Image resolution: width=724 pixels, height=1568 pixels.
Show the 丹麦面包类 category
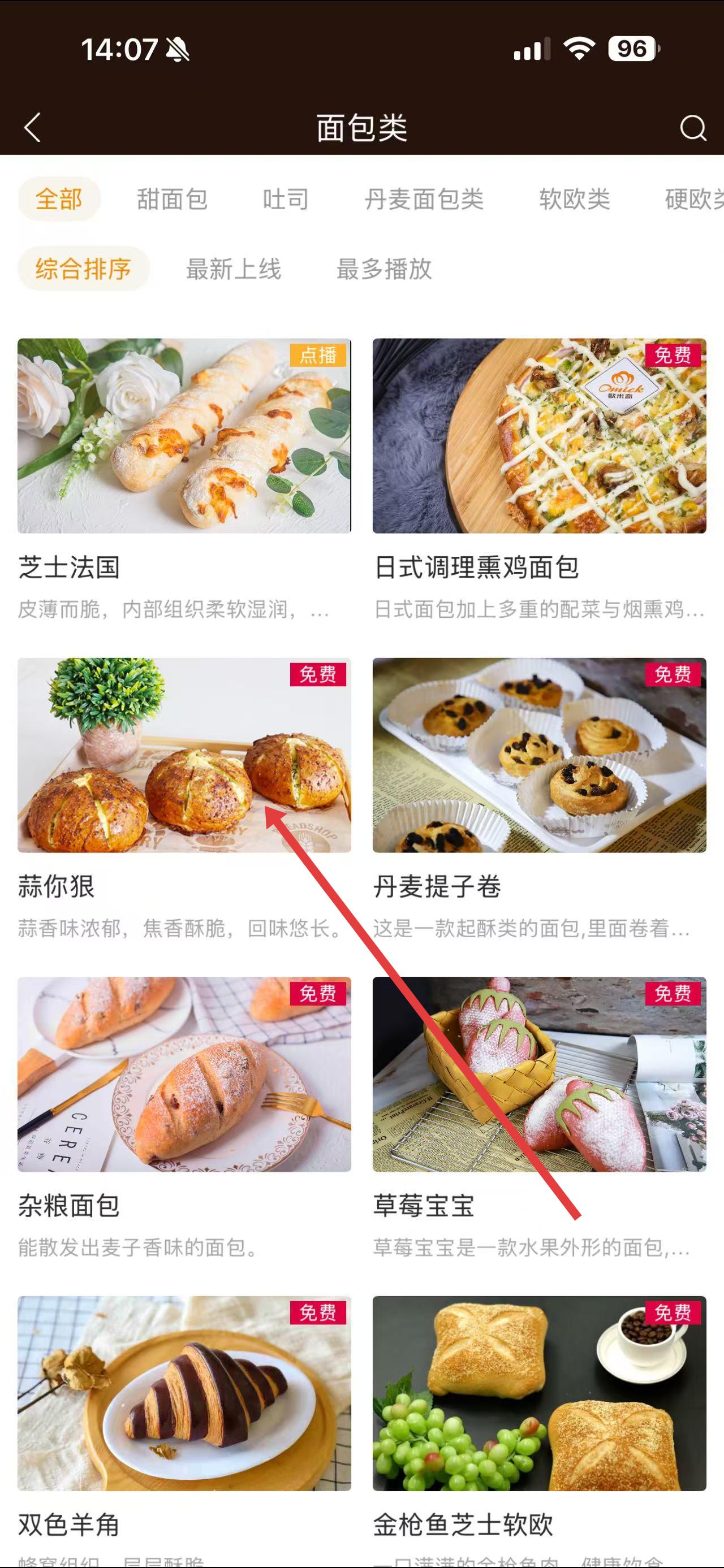pyautogui.click(x=424, y=199)
